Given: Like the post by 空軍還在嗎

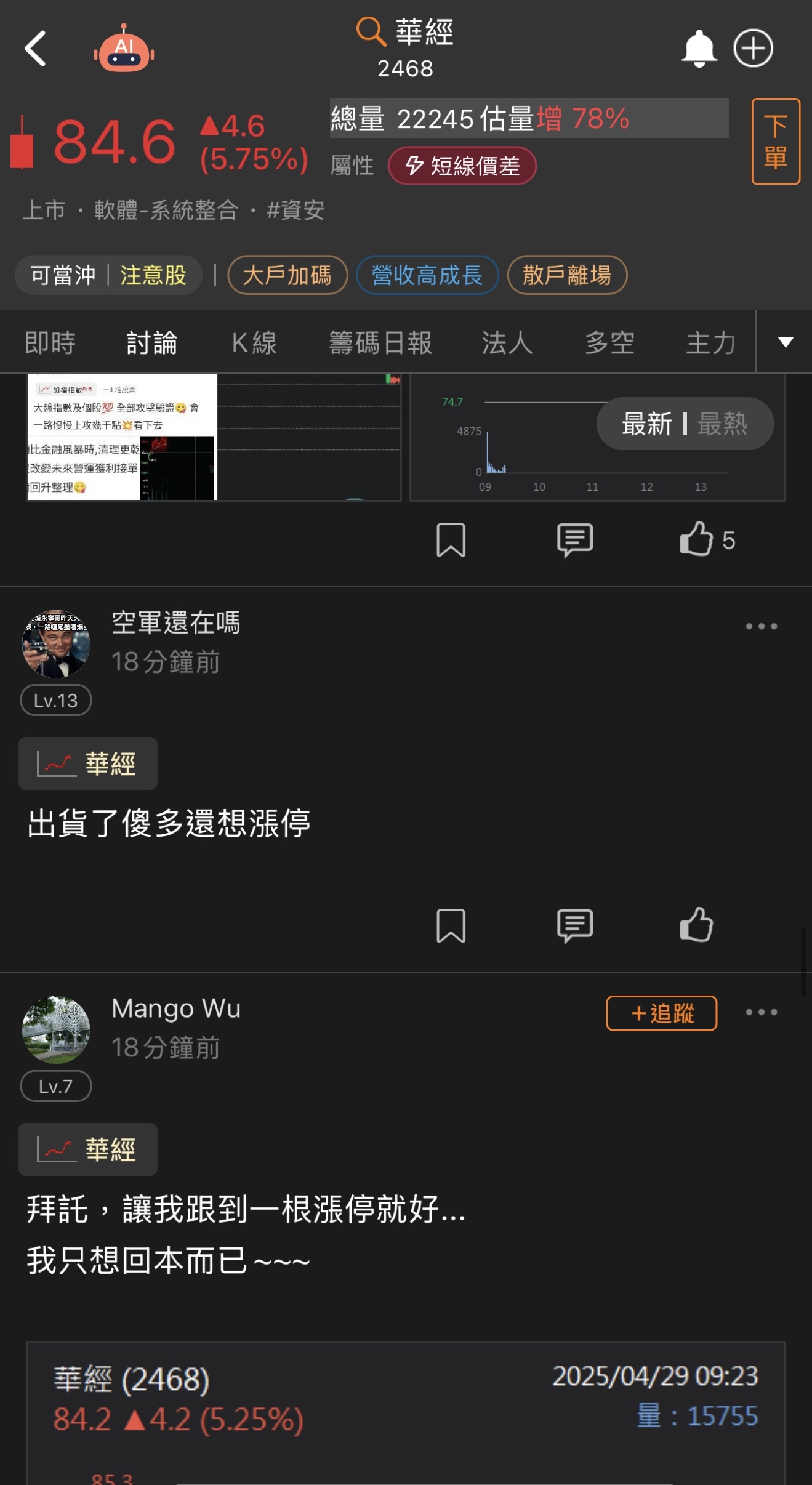Looking at the screenshot, I should click(x=696, y=925).
